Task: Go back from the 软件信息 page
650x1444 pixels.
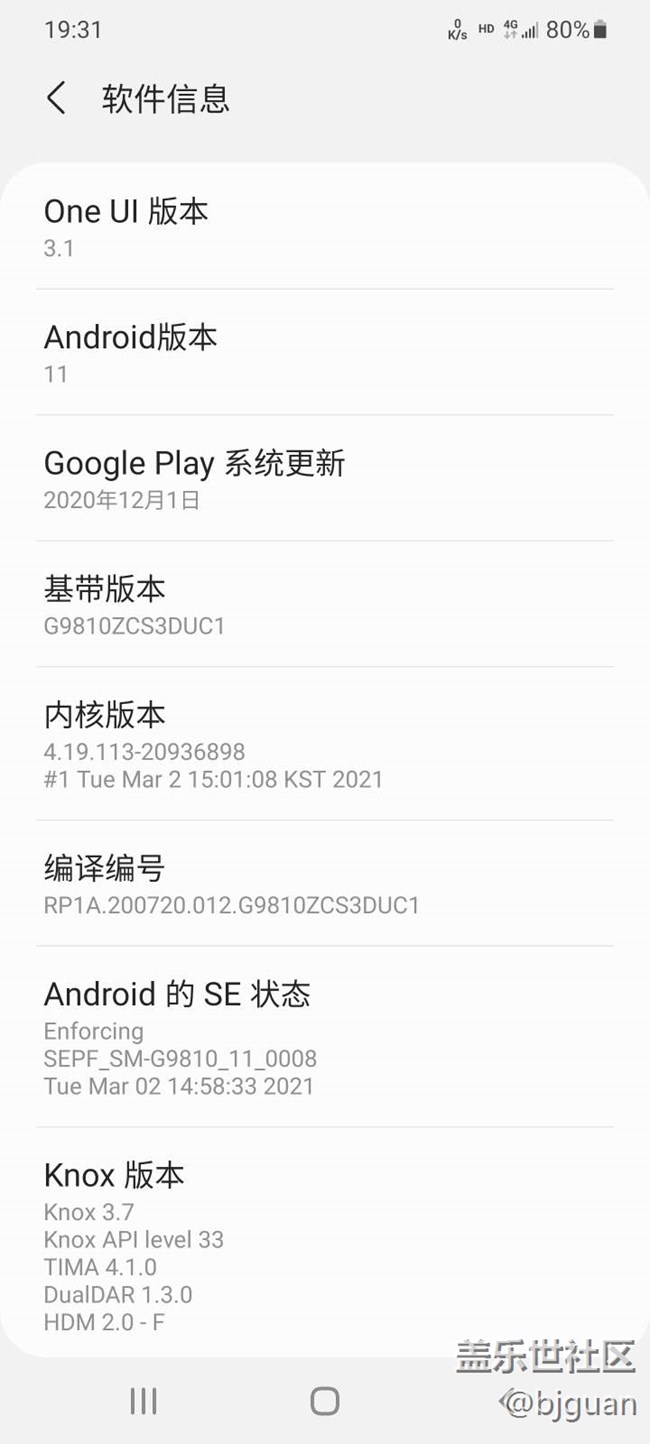Action: click(x=57, y=98)
